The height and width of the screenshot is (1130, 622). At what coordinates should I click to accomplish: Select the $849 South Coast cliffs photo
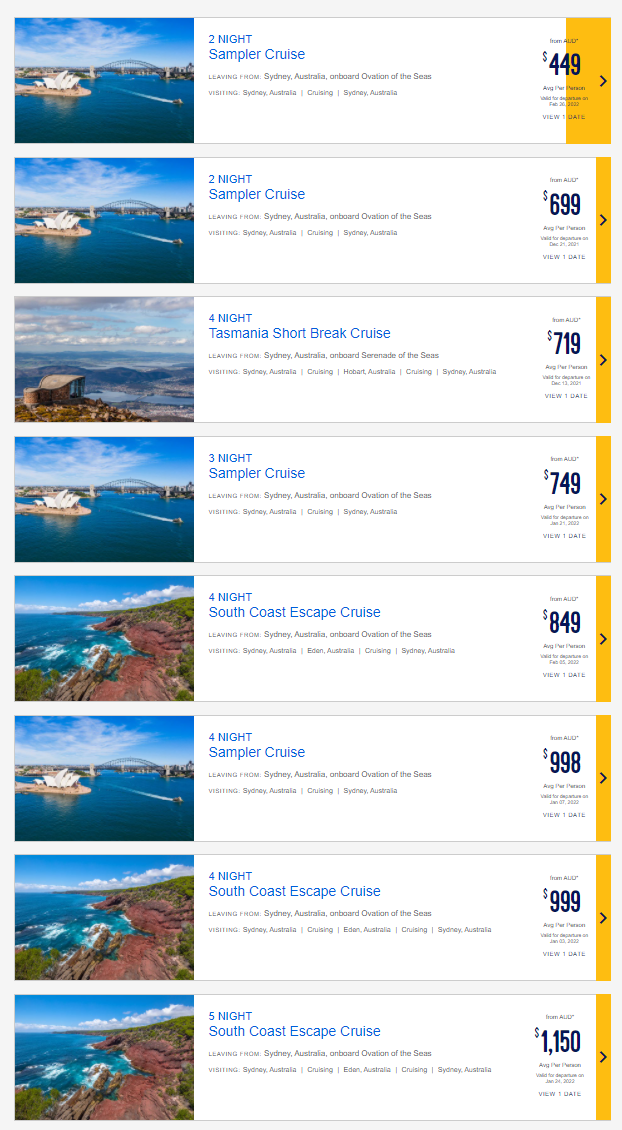105,639
